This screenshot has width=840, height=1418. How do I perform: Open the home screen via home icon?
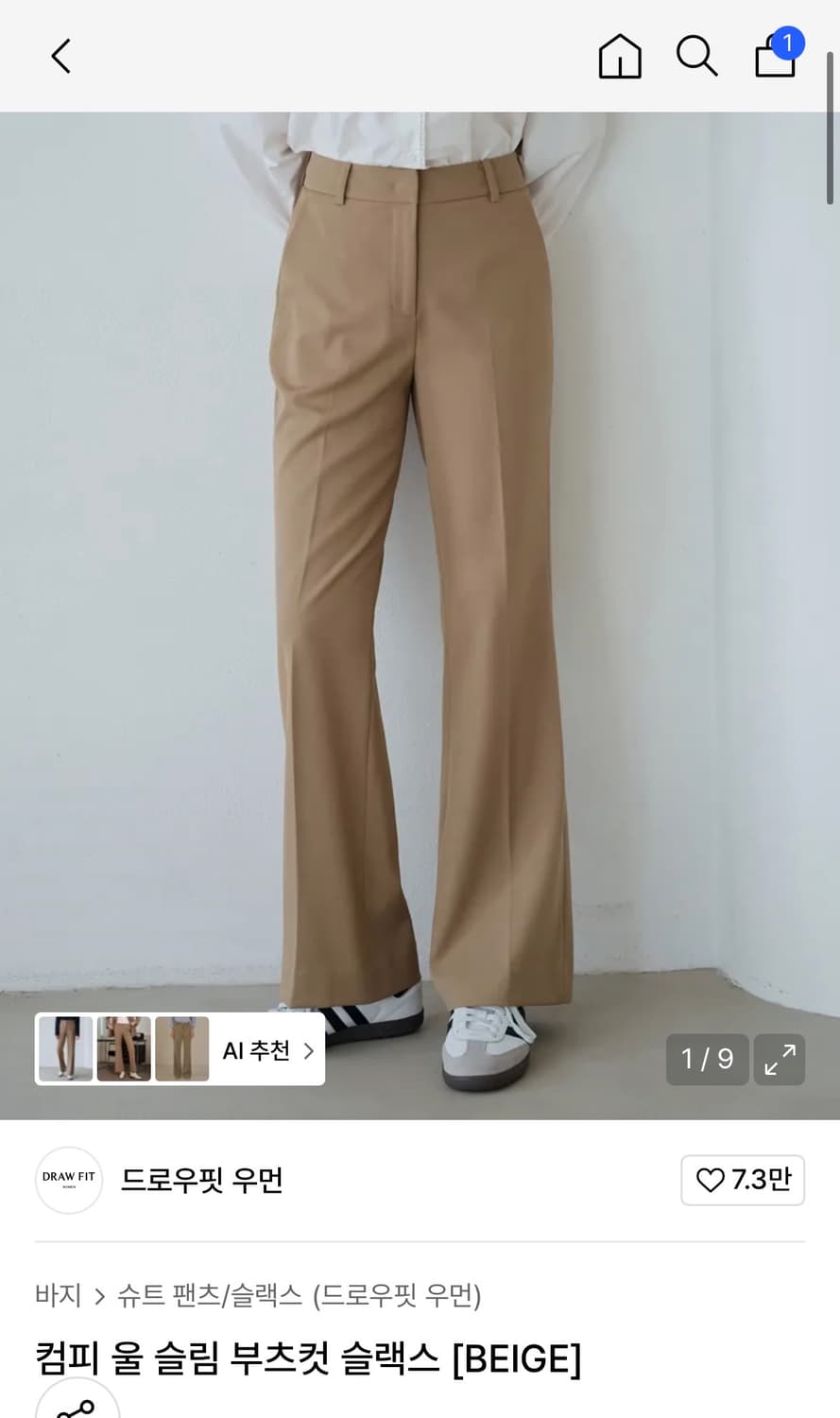(x=620, y=57)
